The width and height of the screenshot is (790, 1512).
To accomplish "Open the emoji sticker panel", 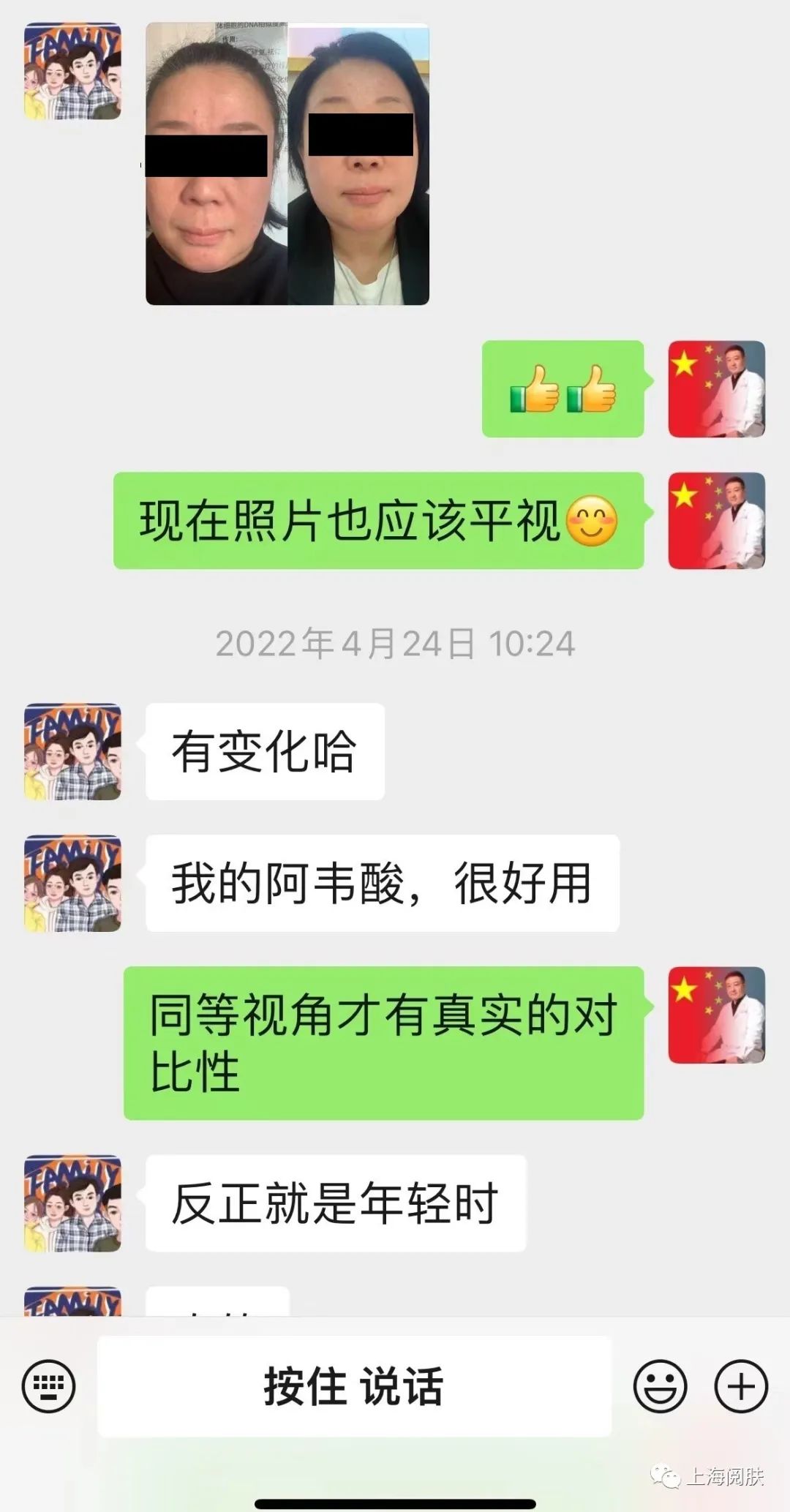I will click(x=660, y=1386).
